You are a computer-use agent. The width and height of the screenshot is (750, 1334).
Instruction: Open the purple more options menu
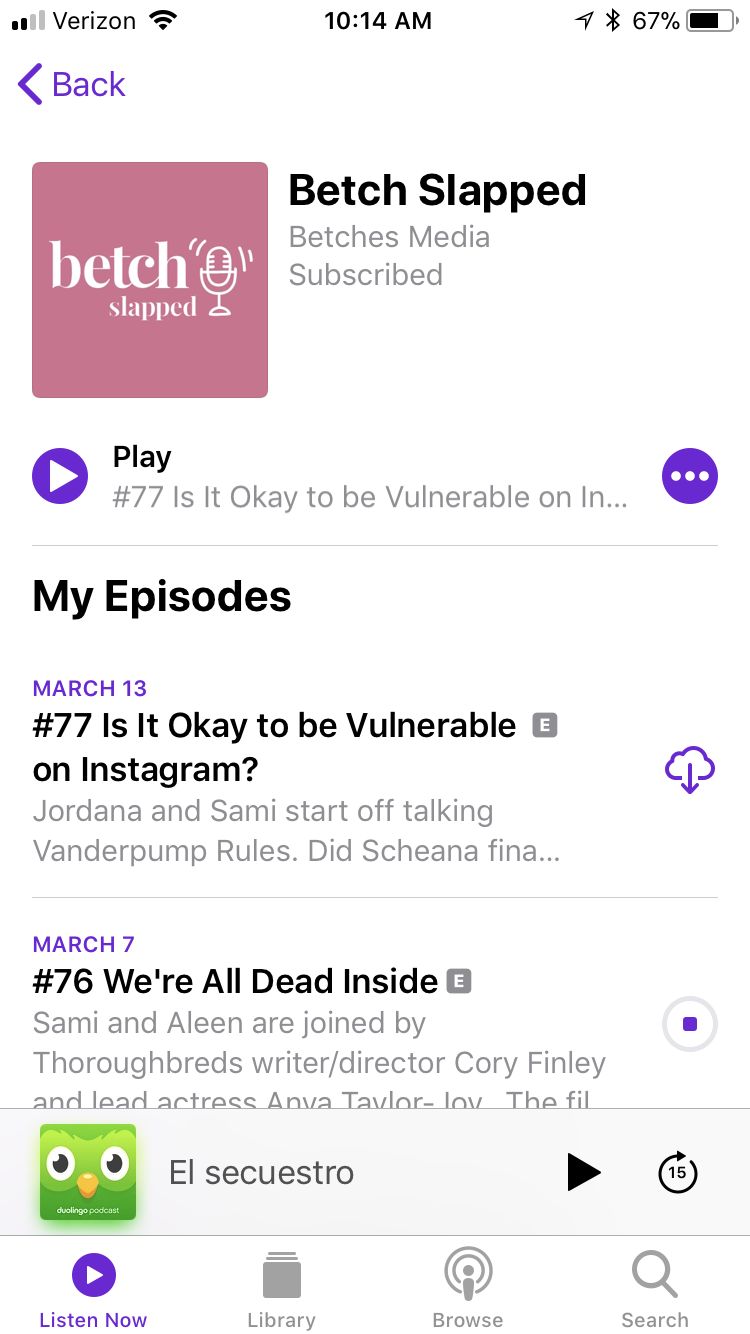689,476
